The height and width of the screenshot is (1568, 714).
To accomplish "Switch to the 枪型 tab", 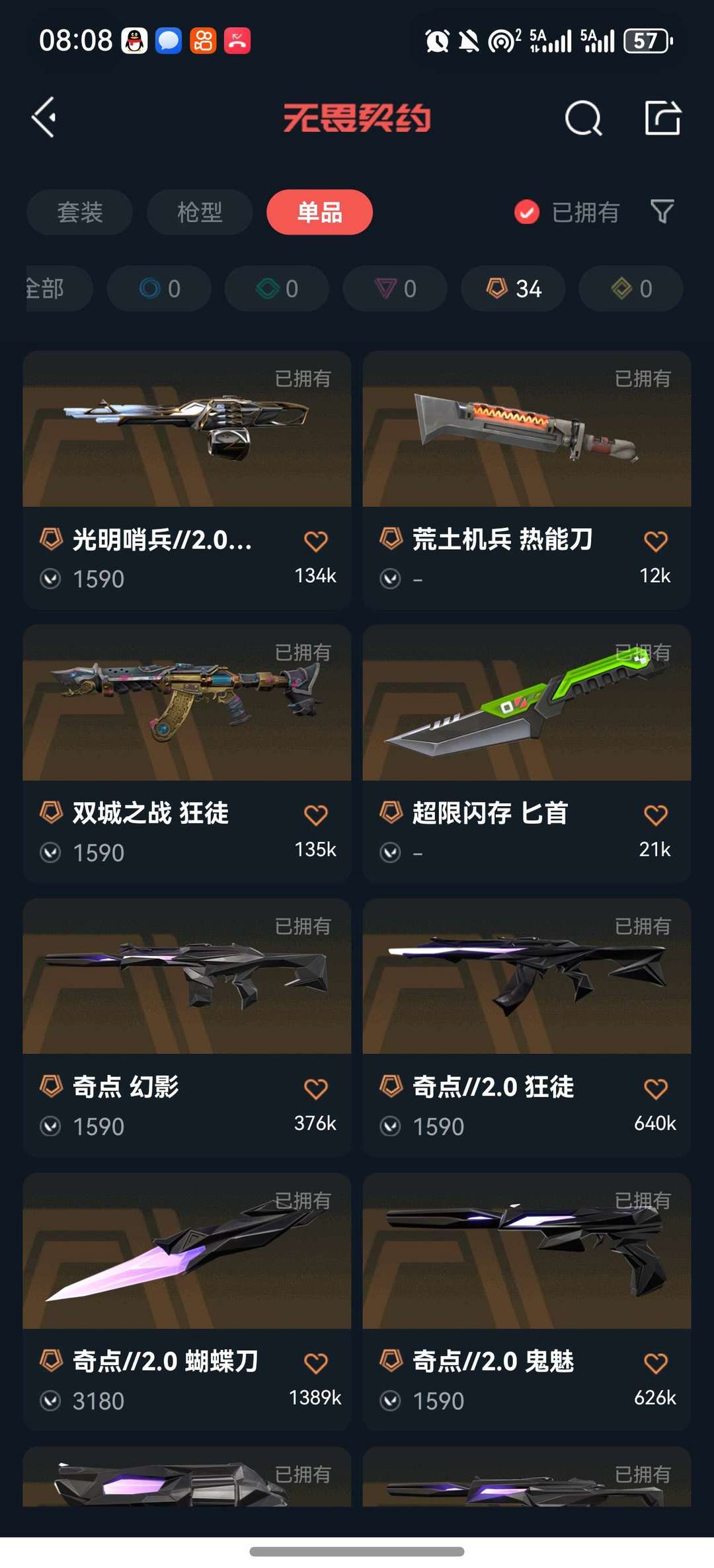I will (x=199, y=212).
